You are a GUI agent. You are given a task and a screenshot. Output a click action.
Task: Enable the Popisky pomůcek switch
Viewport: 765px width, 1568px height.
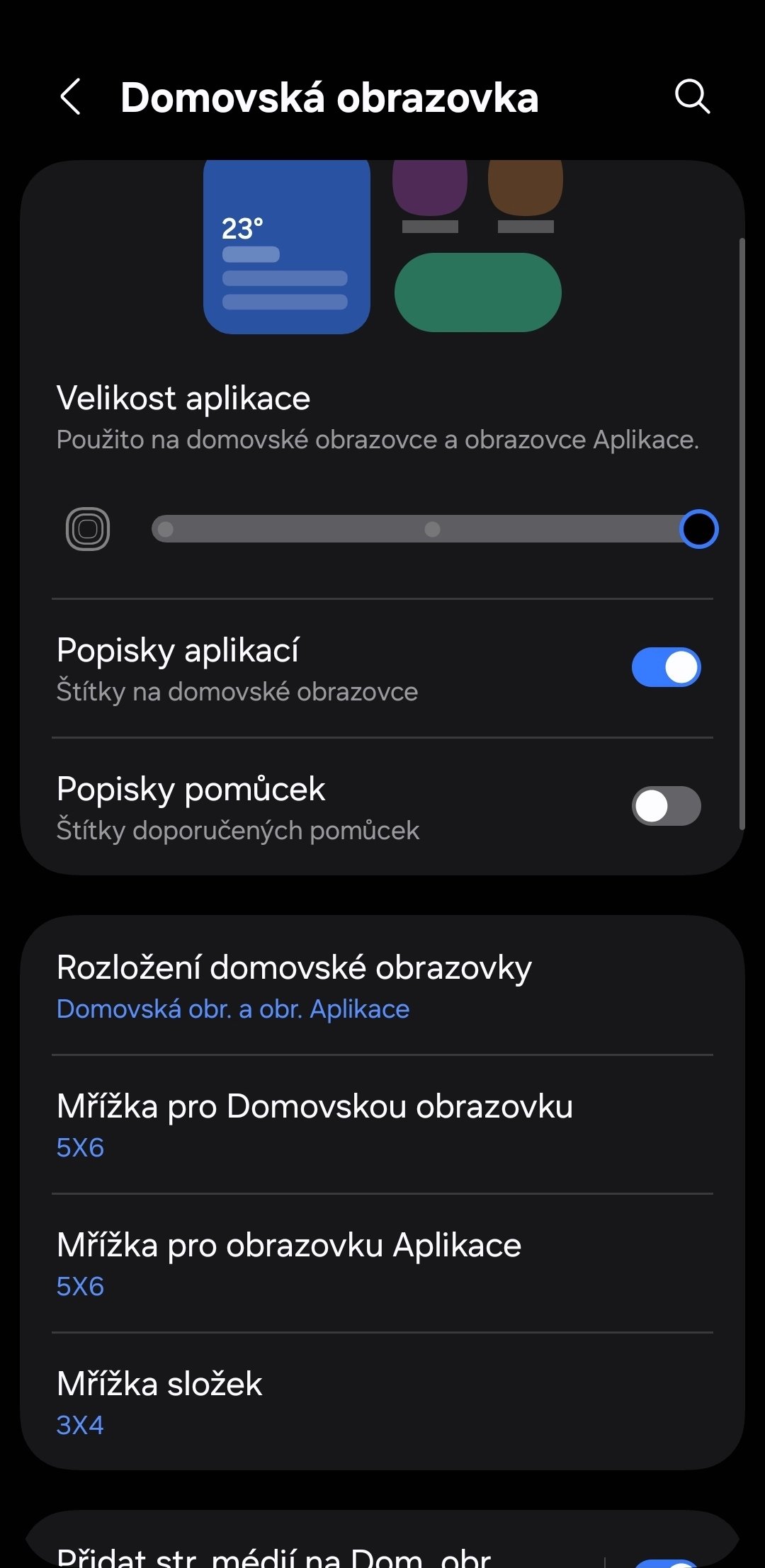pyautogui.click(x=665, y=807)
